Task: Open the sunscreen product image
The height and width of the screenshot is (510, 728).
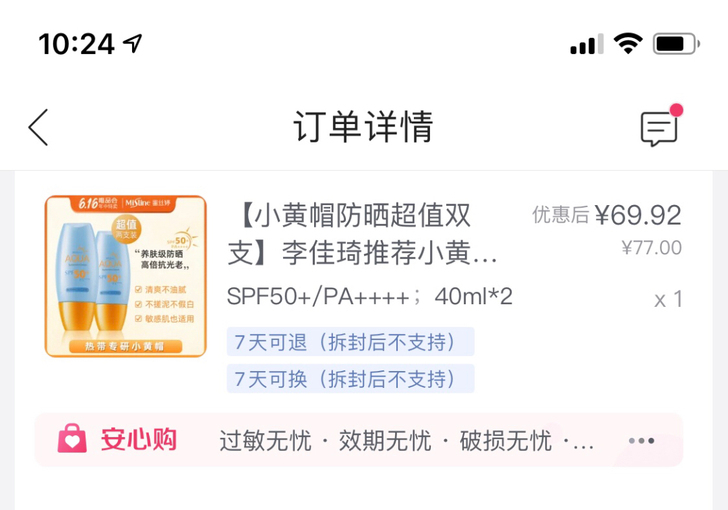Action: pos(125,276)
